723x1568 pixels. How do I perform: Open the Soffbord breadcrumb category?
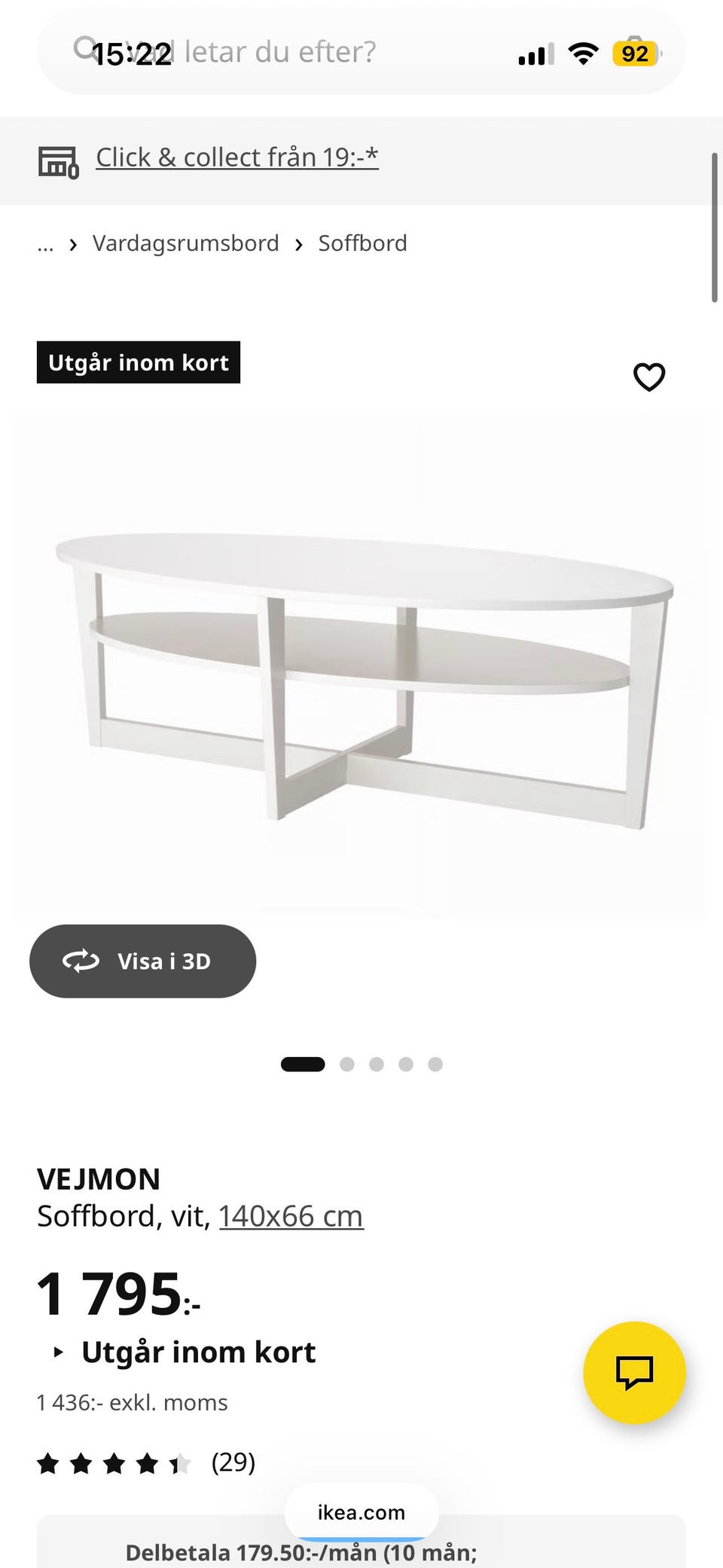[x=362, y=243]
